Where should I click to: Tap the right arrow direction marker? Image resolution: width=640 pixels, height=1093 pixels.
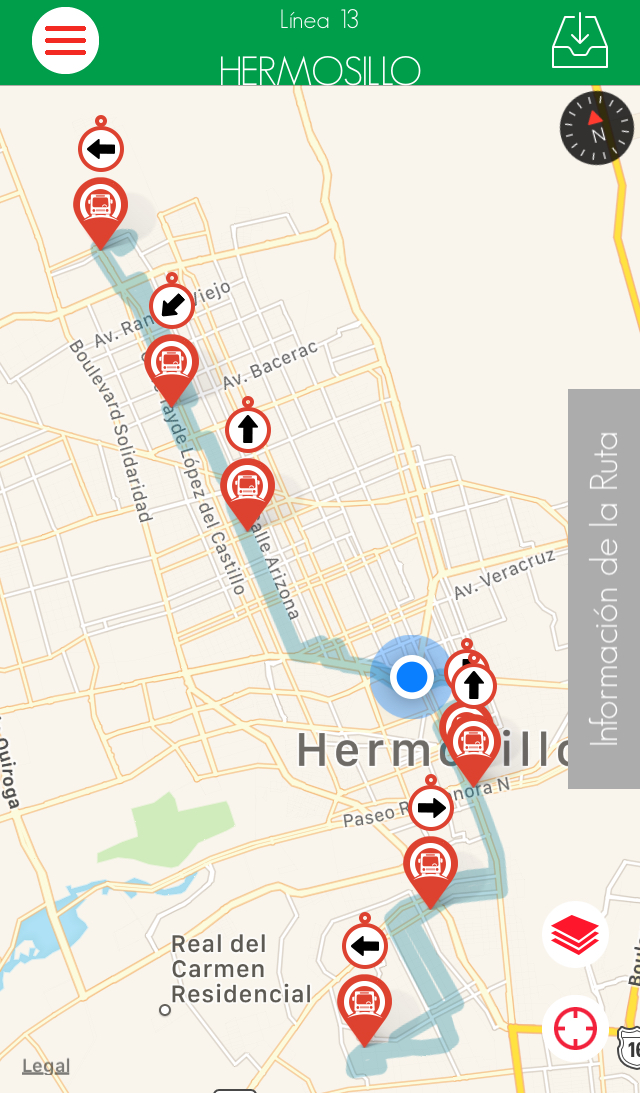pyautogui.click(x=431, y=808)
